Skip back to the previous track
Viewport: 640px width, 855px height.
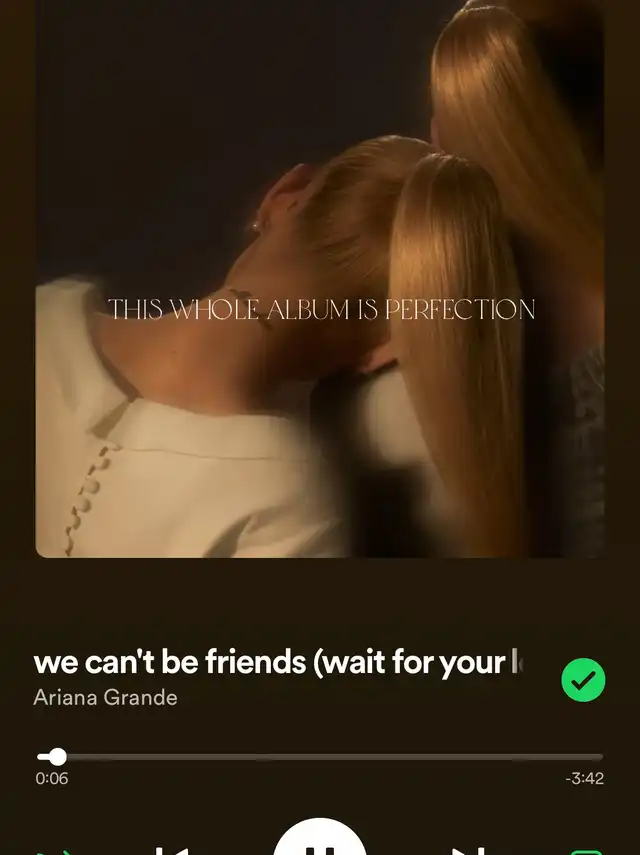tap(172, 851)
